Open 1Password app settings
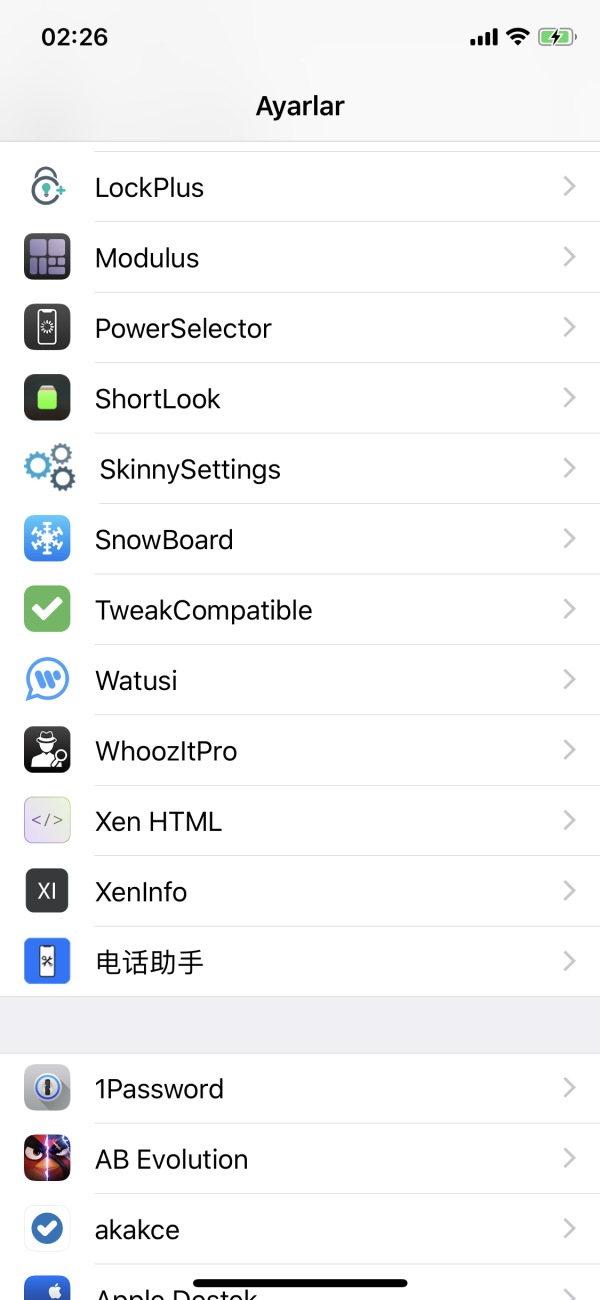Viewport: 600px width, 1300px height. 300,1088
